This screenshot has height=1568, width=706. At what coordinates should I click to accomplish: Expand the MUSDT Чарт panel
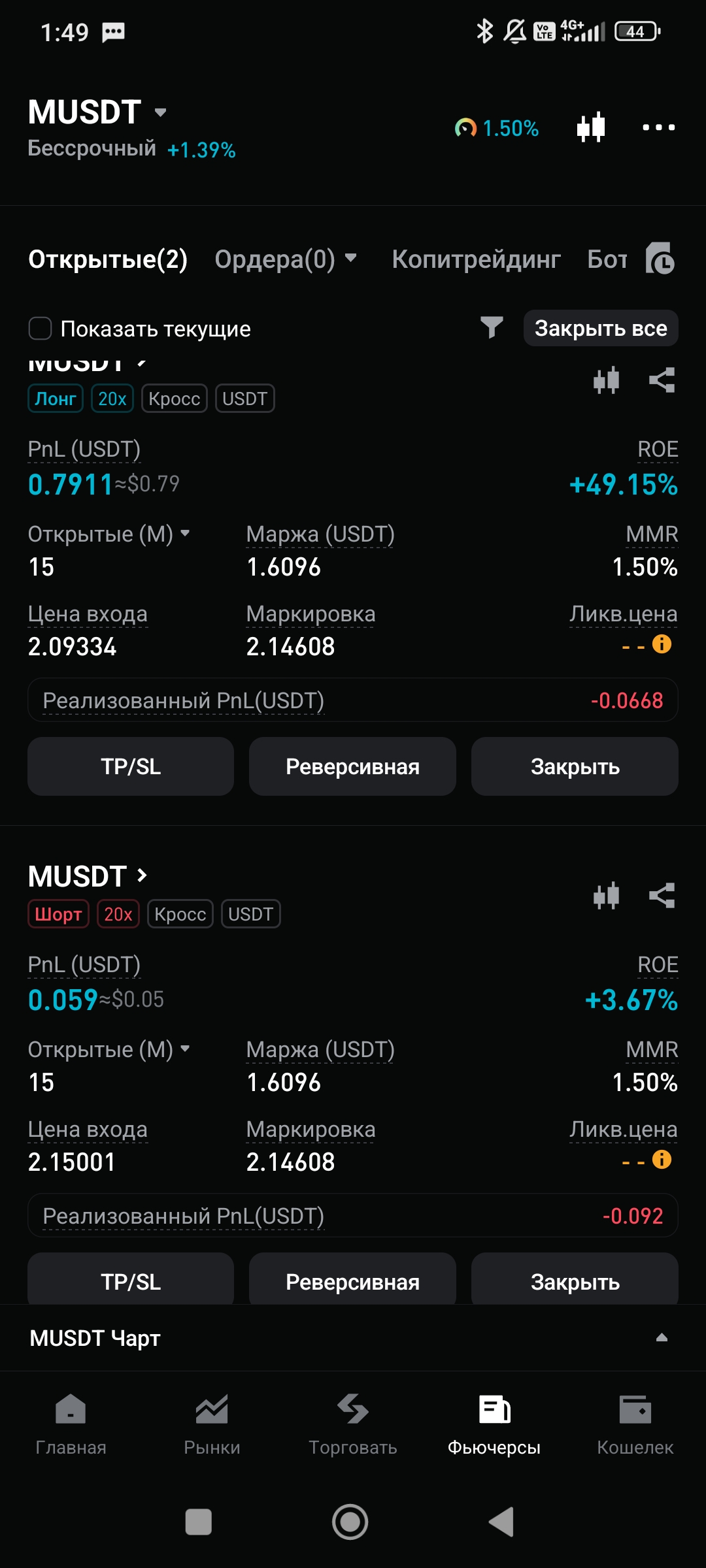point(661,1337)
